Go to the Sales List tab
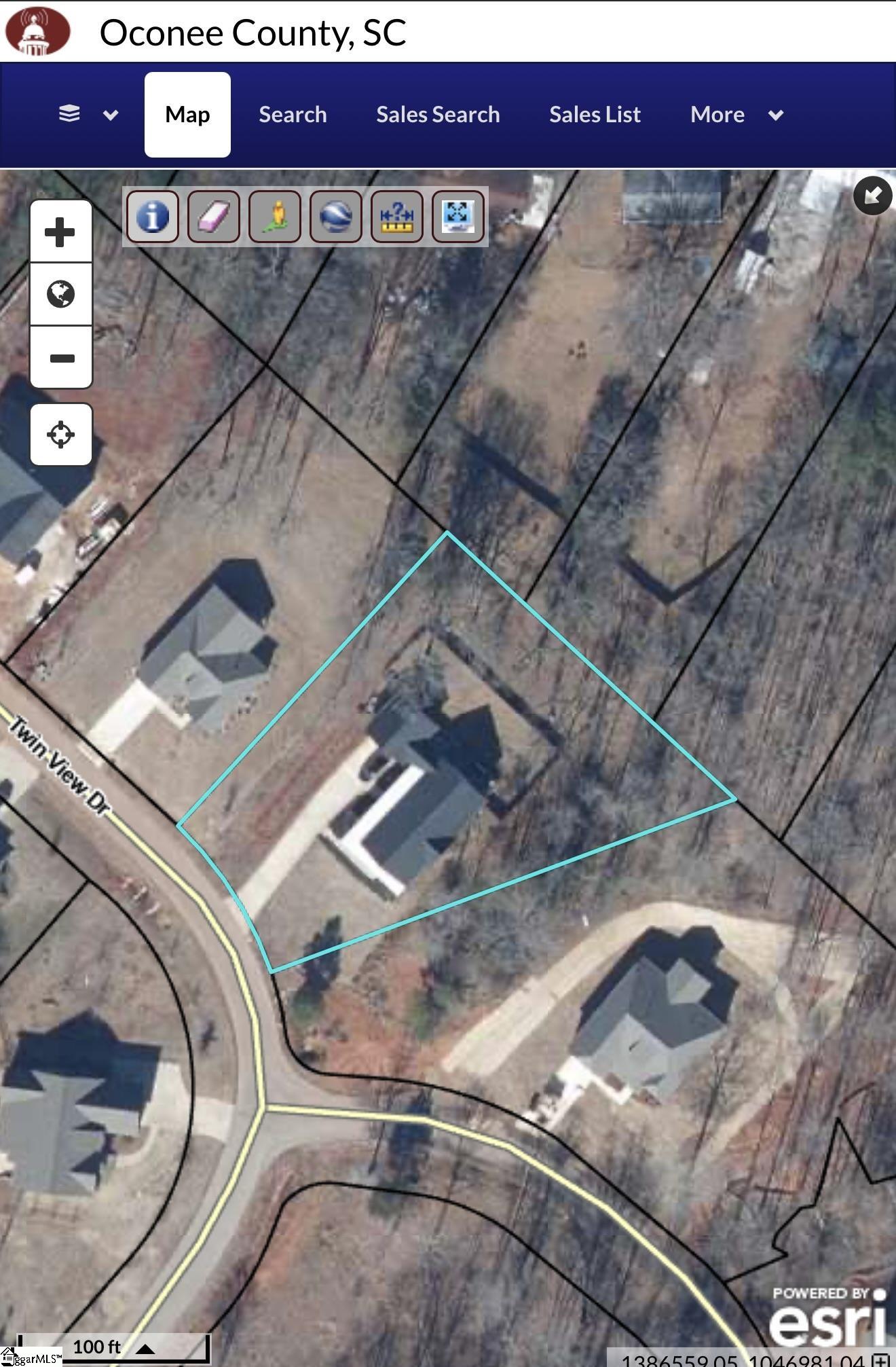 pyautogui.click(x=595, y=115)
